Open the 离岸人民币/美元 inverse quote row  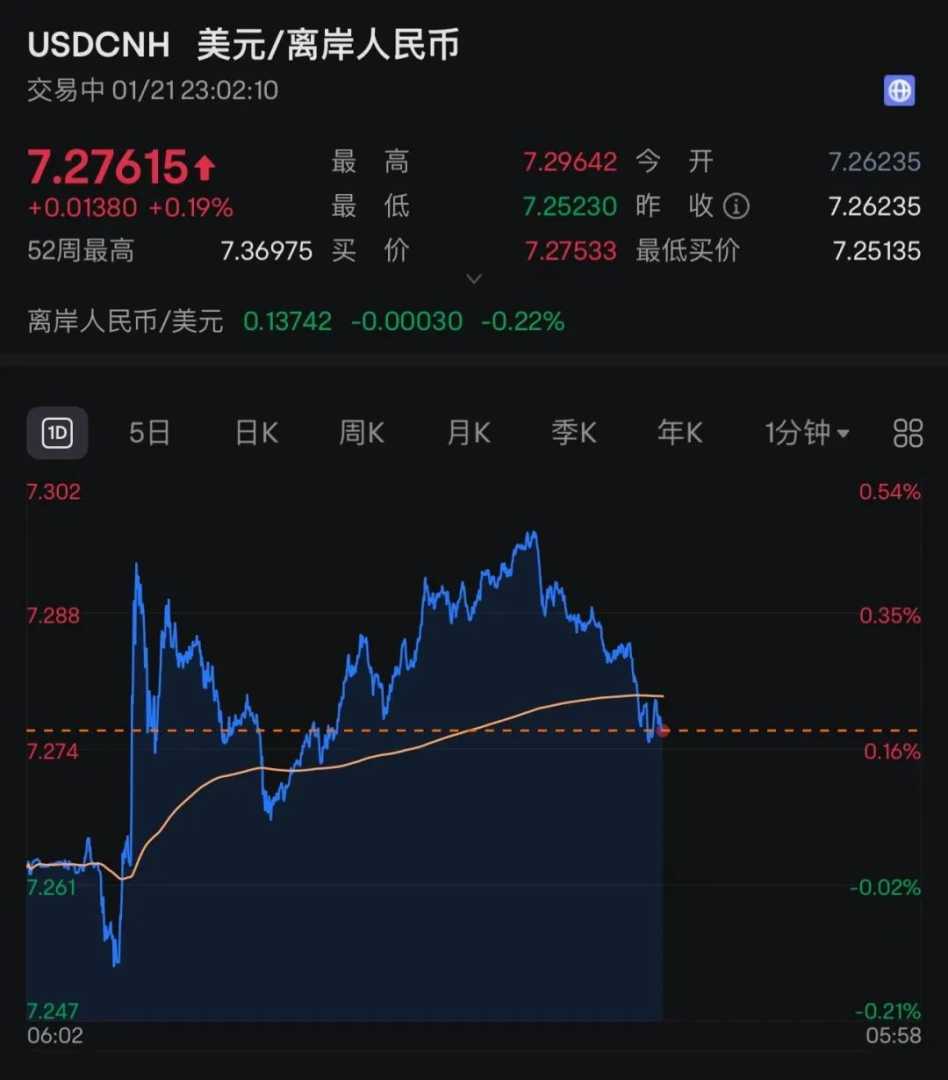click(296, 321)
